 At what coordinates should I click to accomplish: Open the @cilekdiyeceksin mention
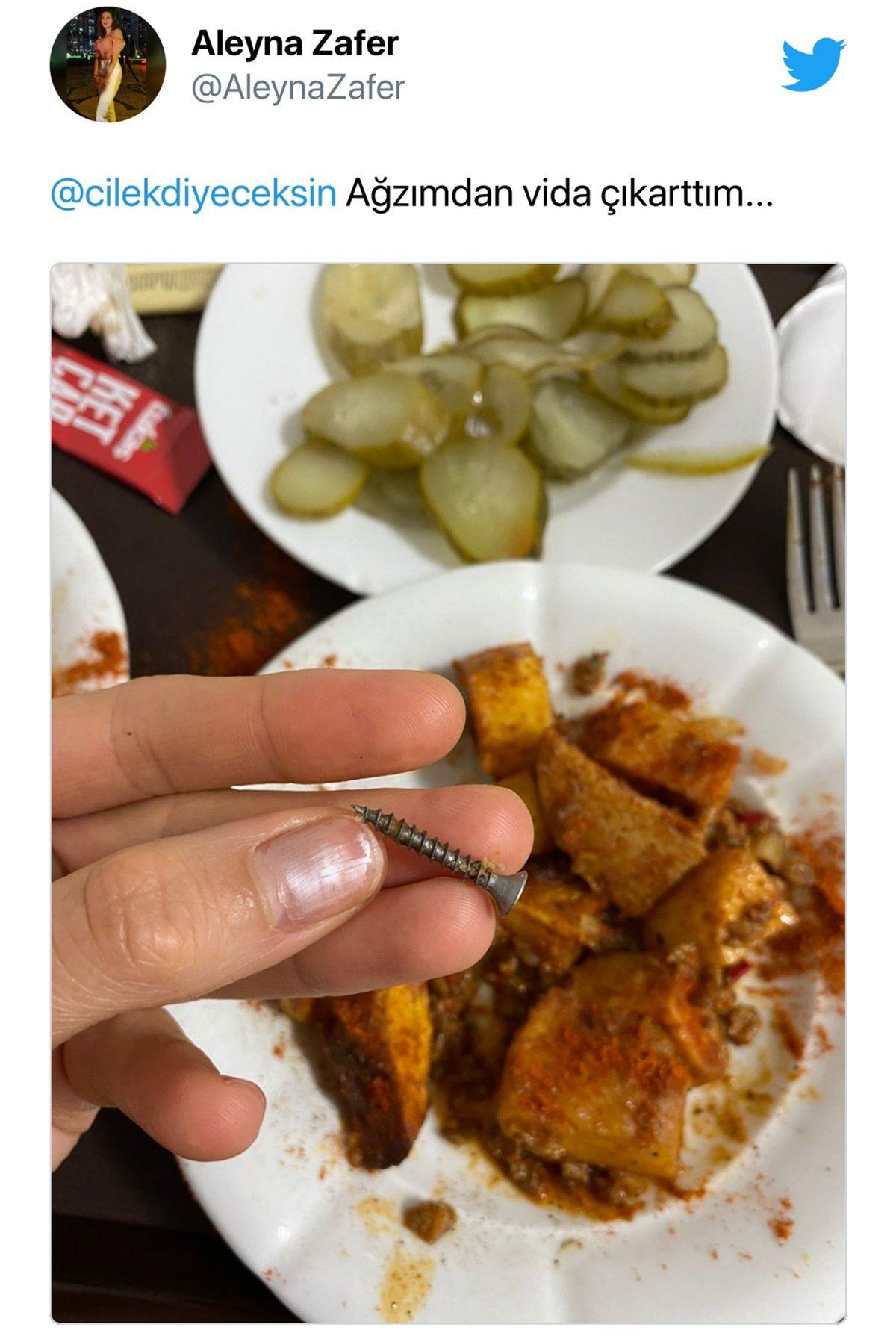coord(193,194)
